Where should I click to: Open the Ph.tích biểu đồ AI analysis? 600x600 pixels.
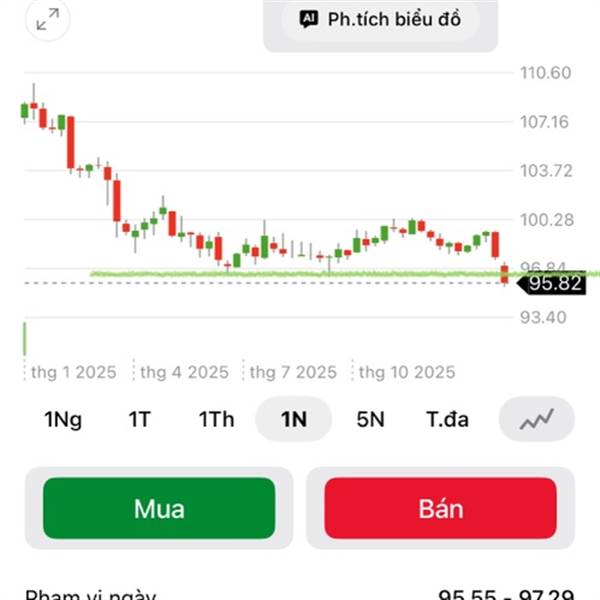pyautogui.click(x=379, y=19)
